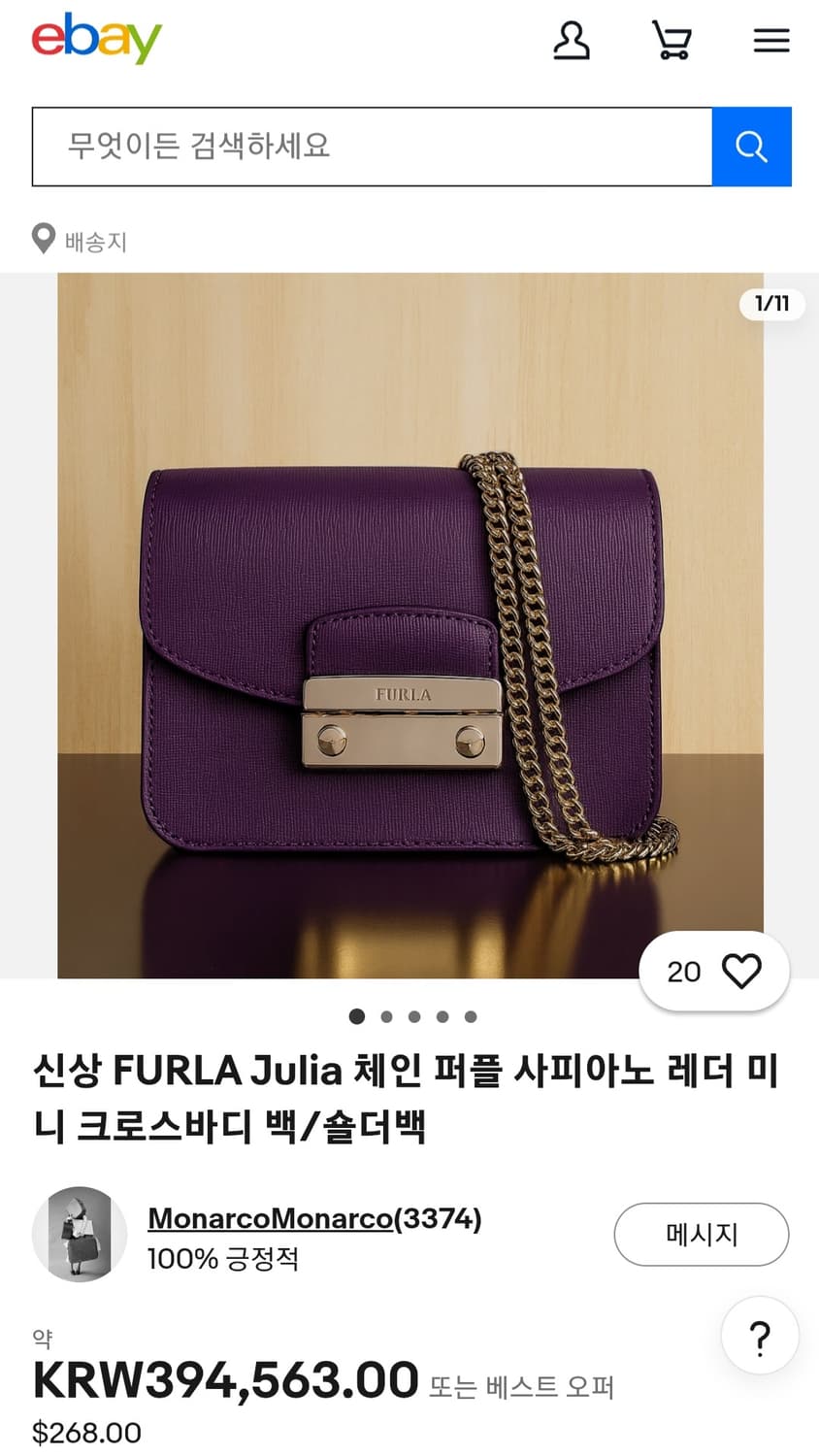The width and height of the screenshot is (819, 1456).
Task: Open the shopping cart icon
Action: tap(672, 41)
